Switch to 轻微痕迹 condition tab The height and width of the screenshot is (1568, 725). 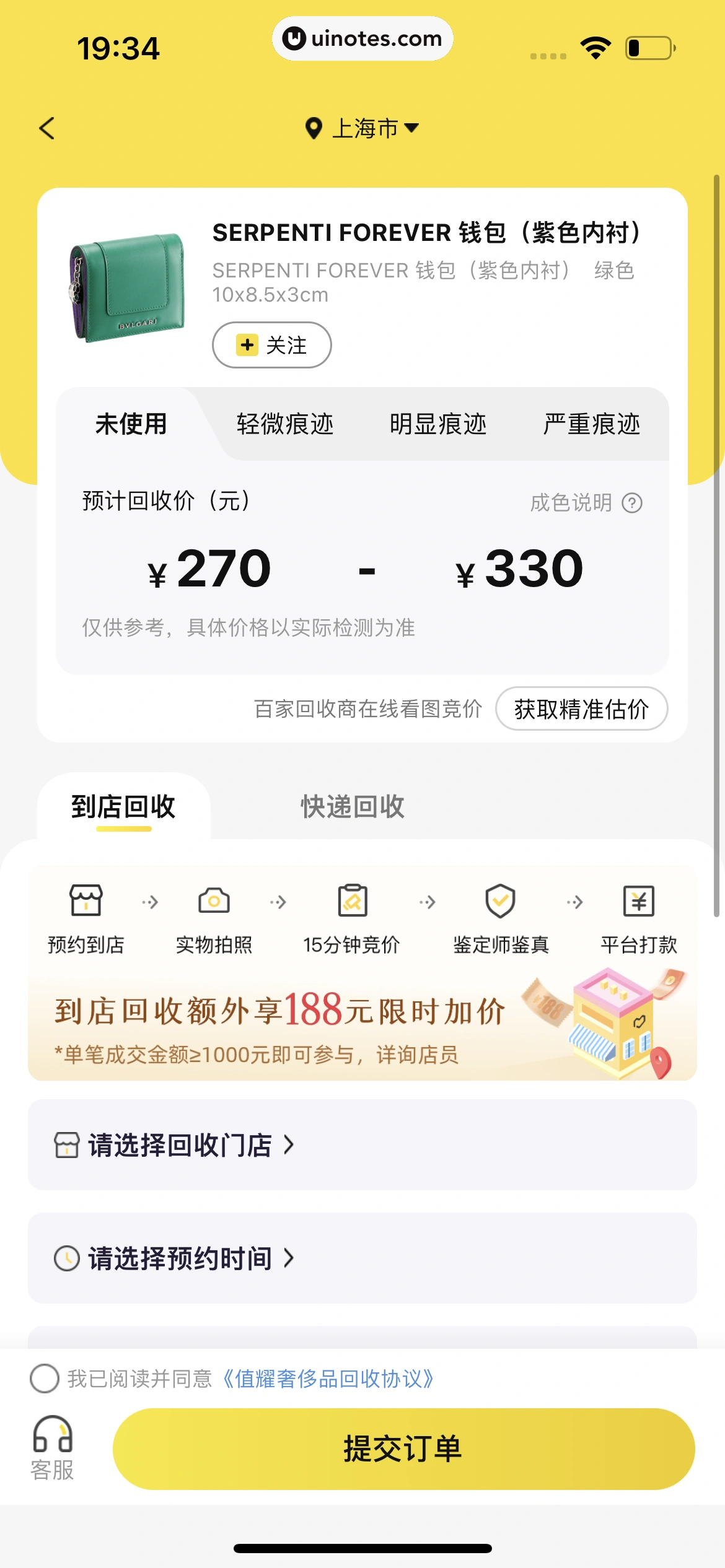pos(285,424)
